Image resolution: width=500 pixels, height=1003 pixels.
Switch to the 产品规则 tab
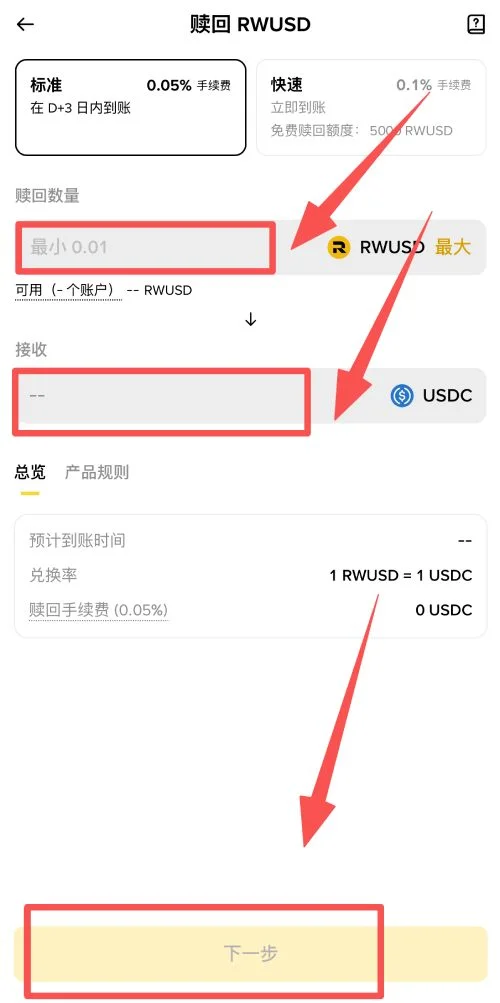point(97,473)
